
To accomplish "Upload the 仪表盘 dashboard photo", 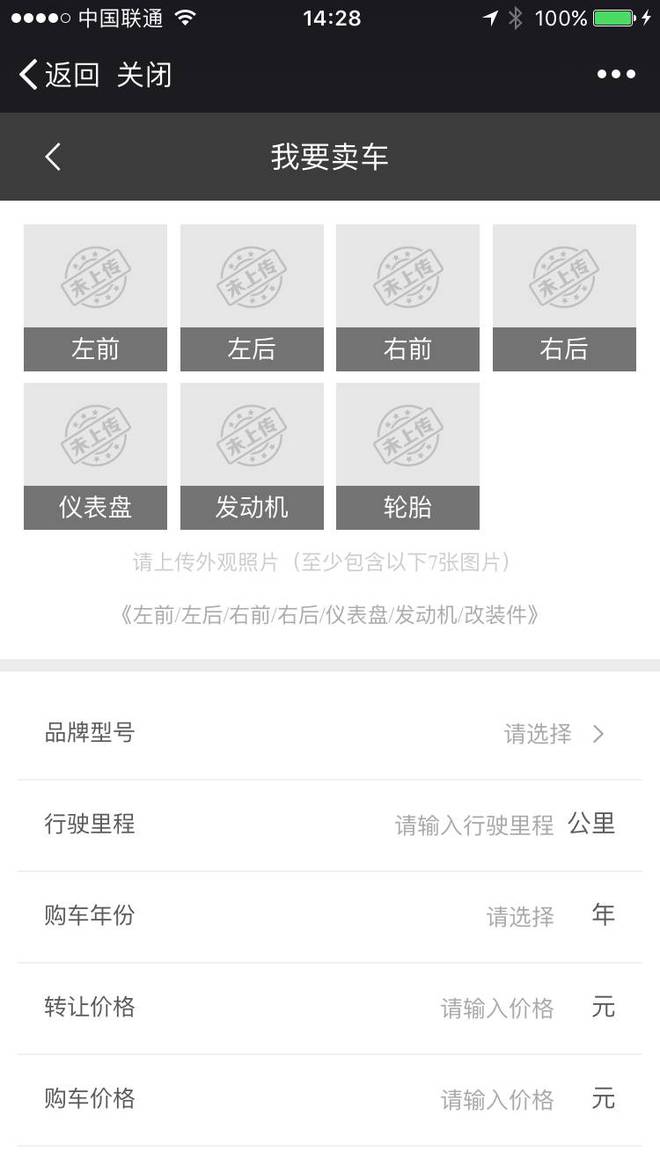I will coord(95,455).
